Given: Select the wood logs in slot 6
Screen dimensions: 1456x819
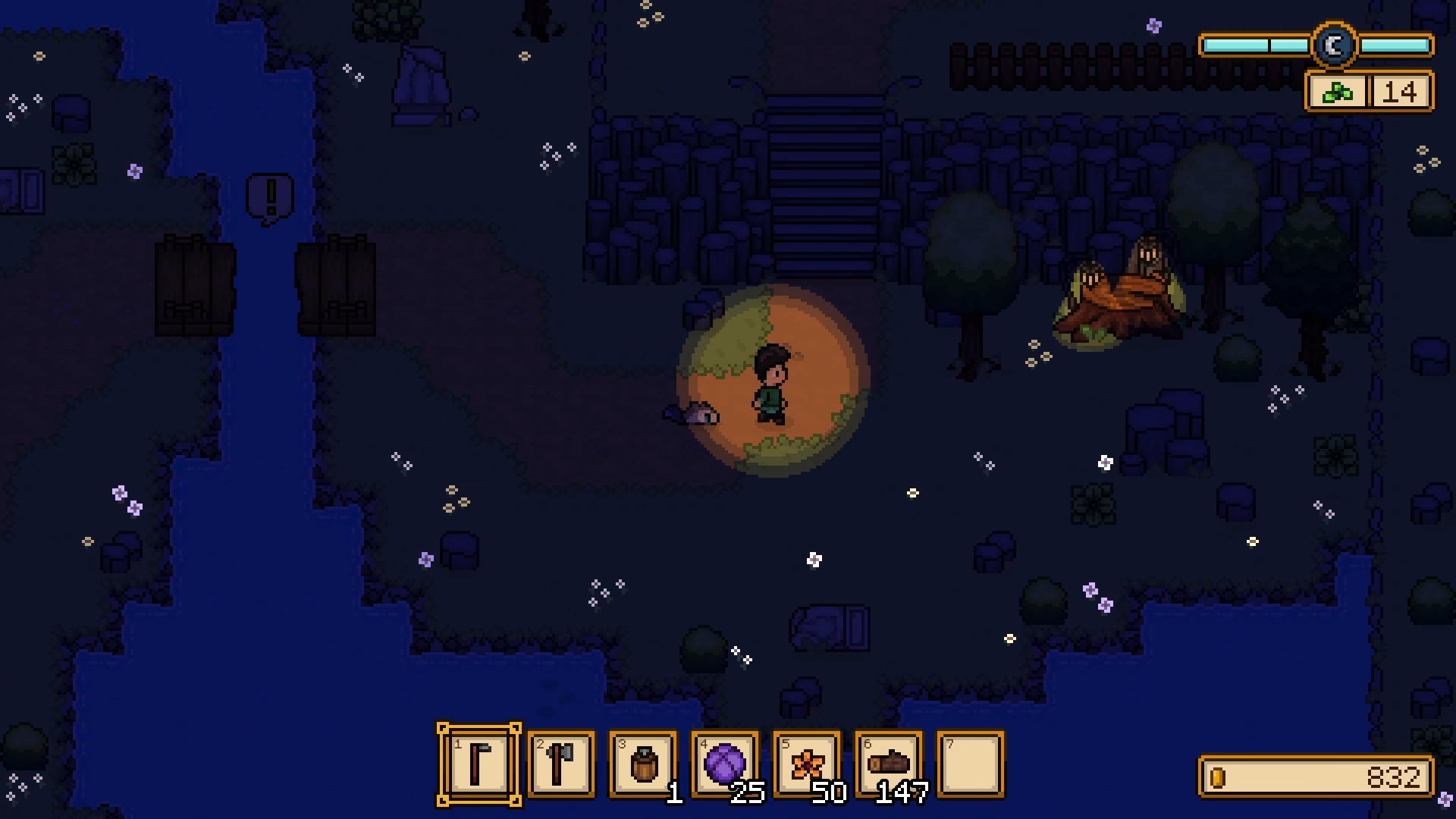Looking at the screenshot, I should [889, 764].
